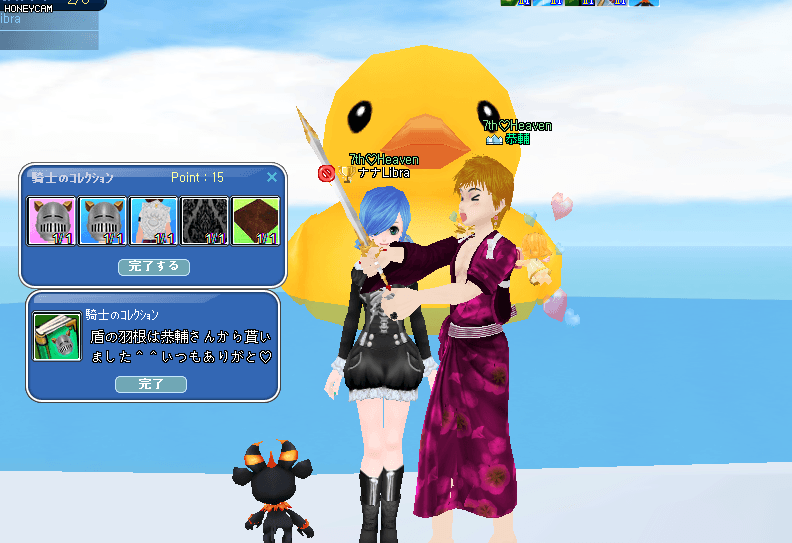This screenshot has height=543, width=792.
Task: Select the brown floor tile item
Action: (x=255, y=221)
